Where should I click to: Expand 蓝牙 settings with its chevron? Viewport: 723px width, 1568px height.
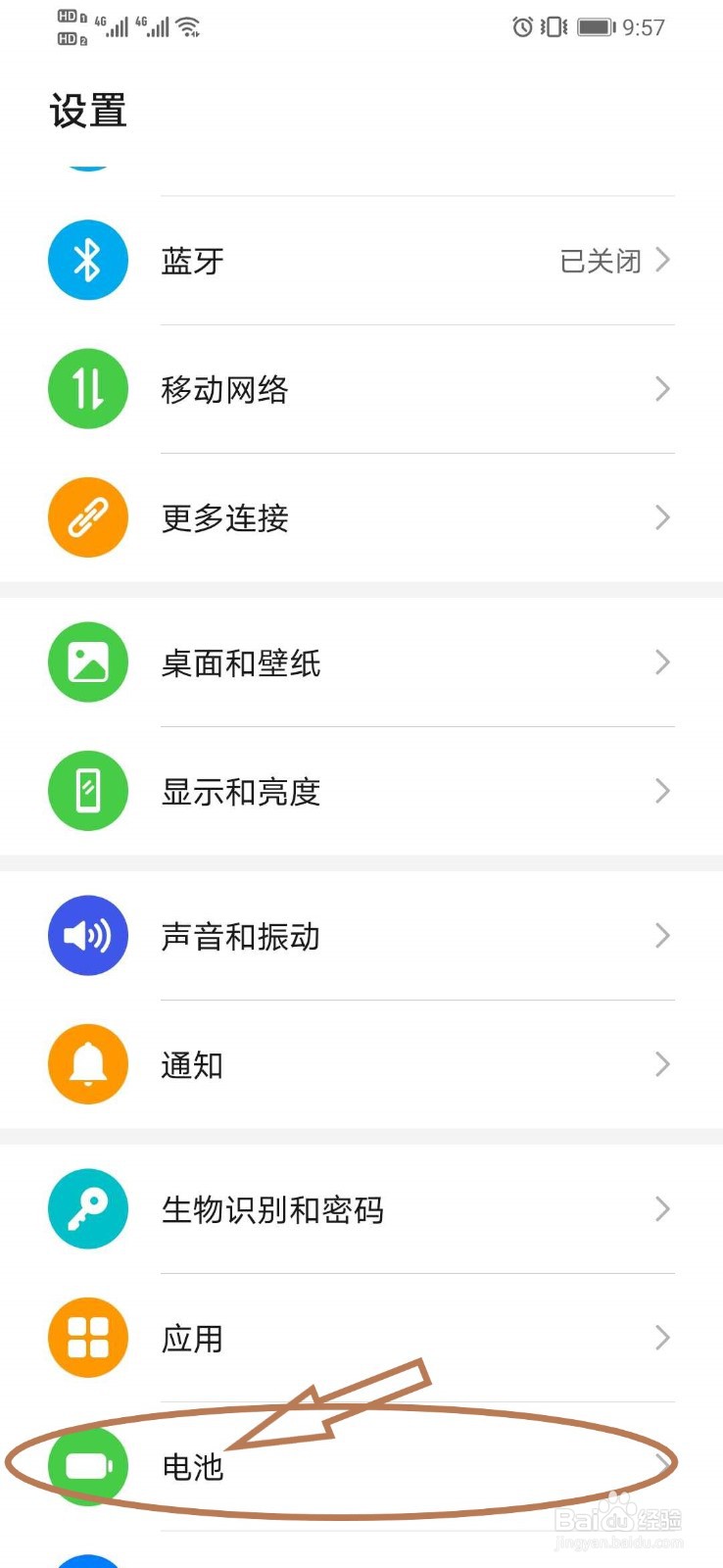(662, 260)
